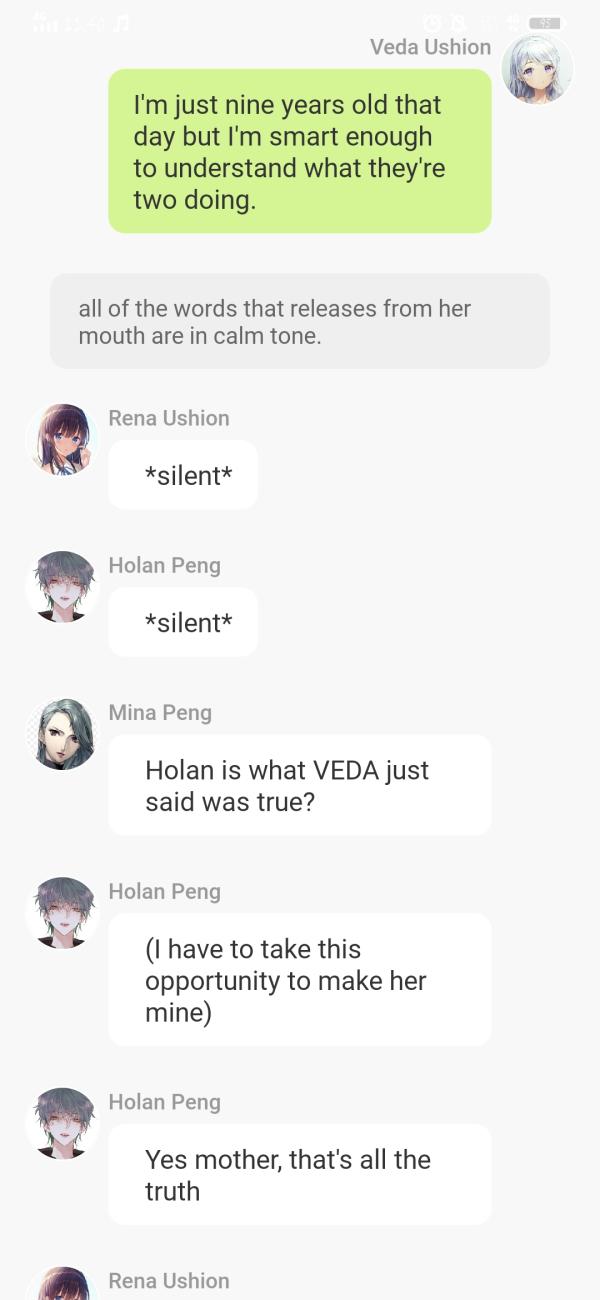The width and height of the screenshot is (600, 1300).
Task: Tap Veda's green message bubble
Action: pos(299,151)
